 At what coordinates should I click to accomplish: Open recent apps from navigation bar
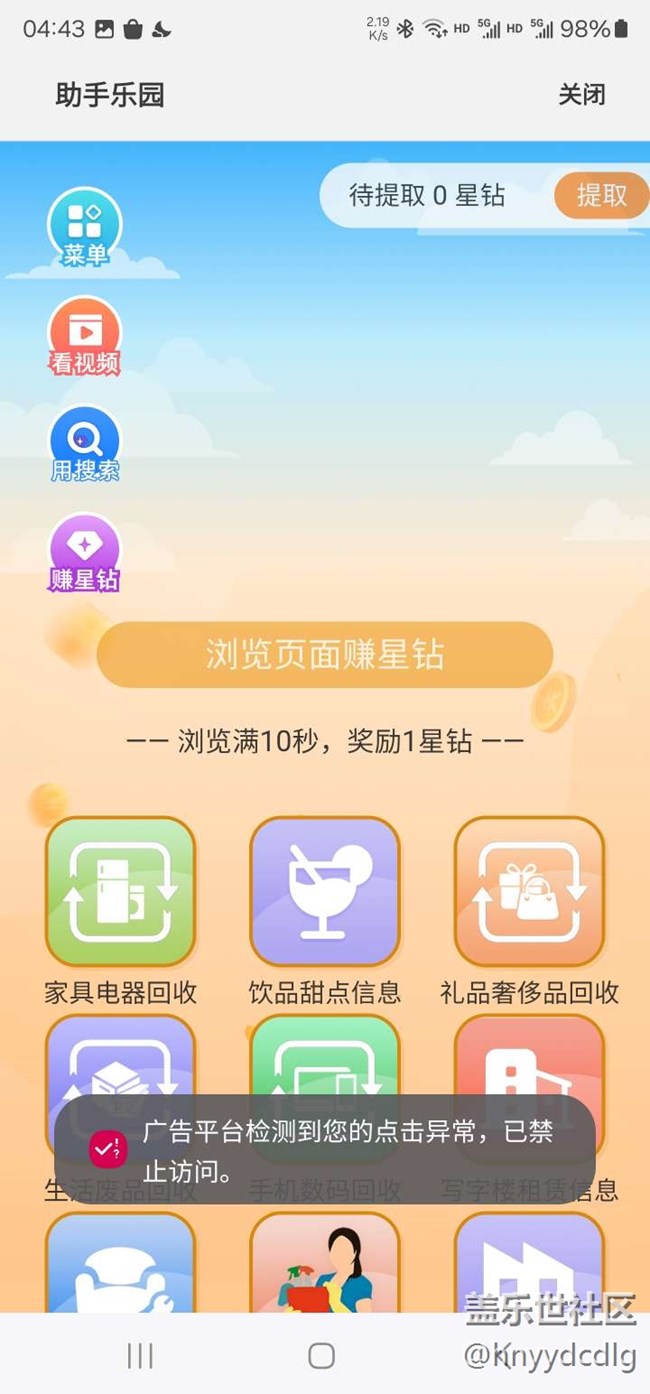[140, 1355]
